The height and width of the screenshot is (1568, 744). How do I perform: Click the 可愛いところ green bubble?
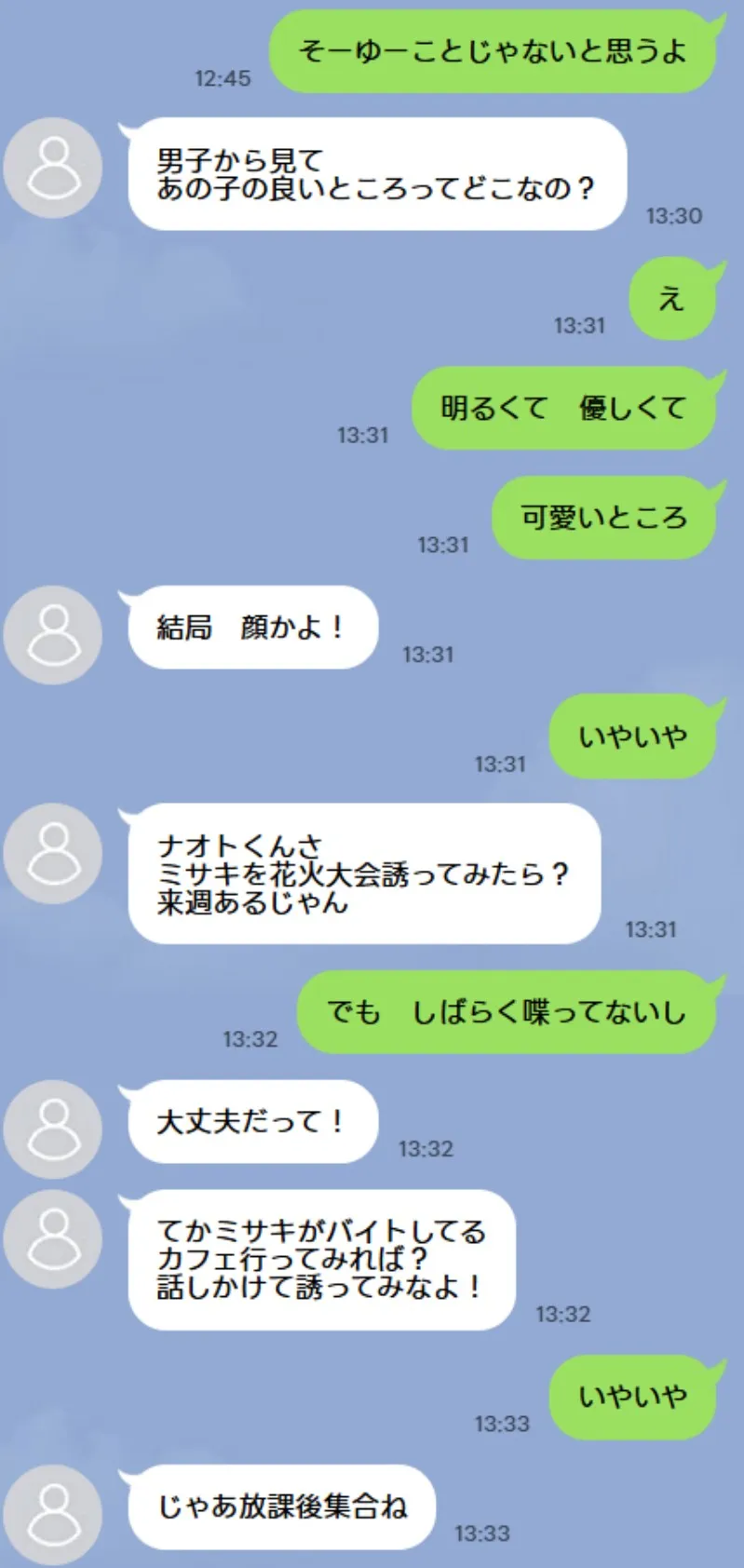pos(603,518)
